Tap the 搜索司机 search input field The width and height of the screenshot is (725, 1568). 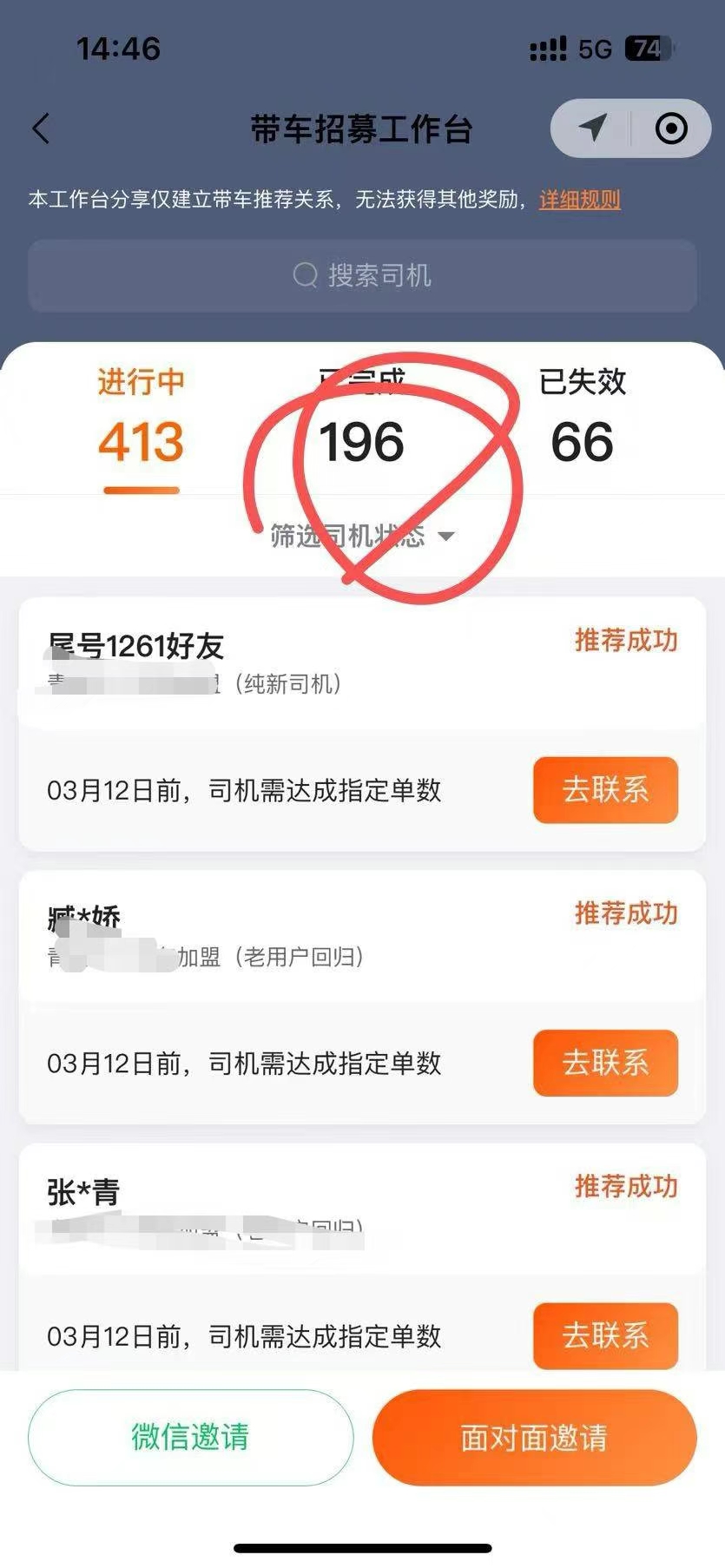[362, 275]
